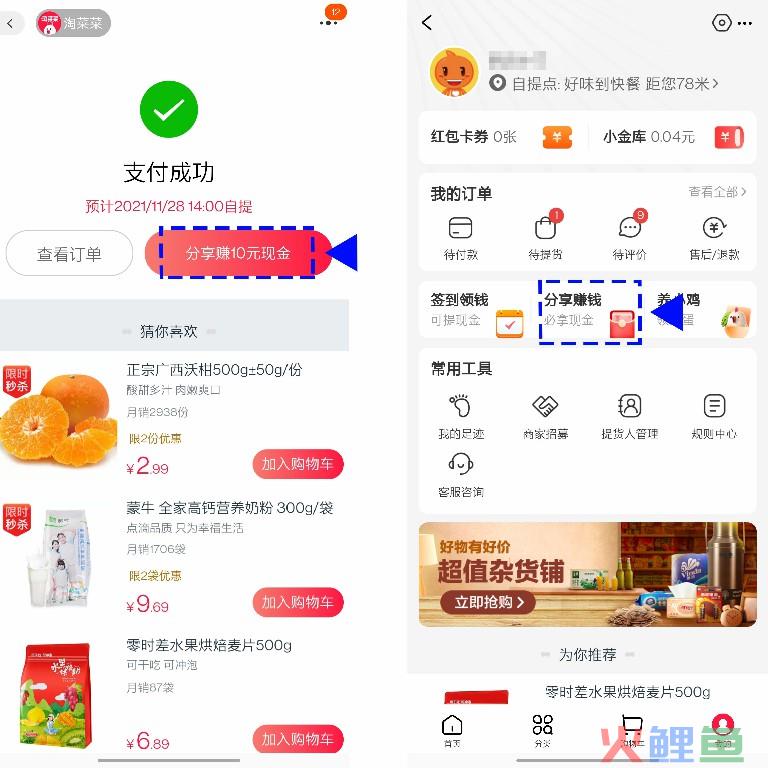Tap 分享赚10元现金 to share
Viewport: 768px width, 768px height.
(x=238, y=254)
